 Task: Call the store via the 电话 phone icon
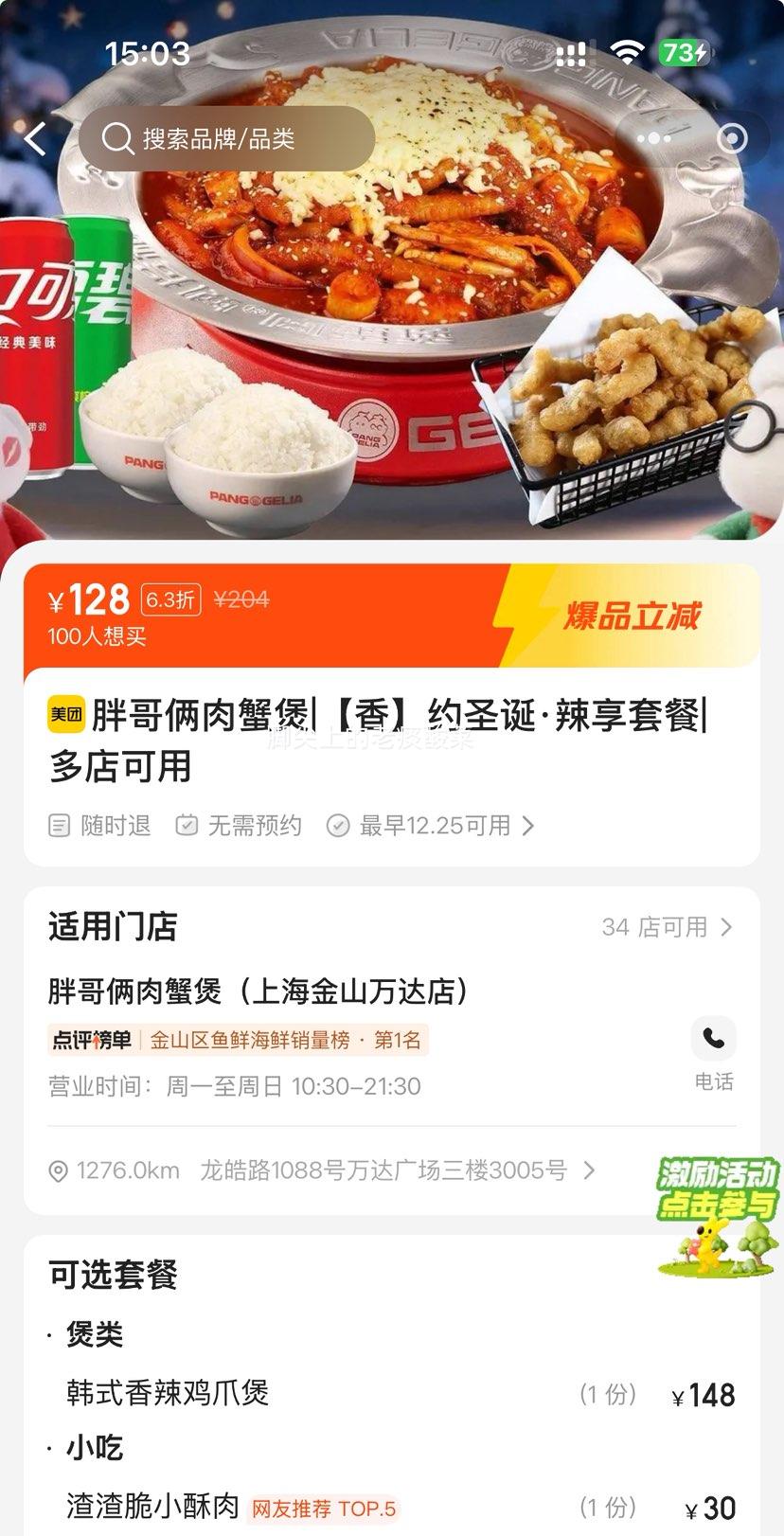click(713, 1039)
